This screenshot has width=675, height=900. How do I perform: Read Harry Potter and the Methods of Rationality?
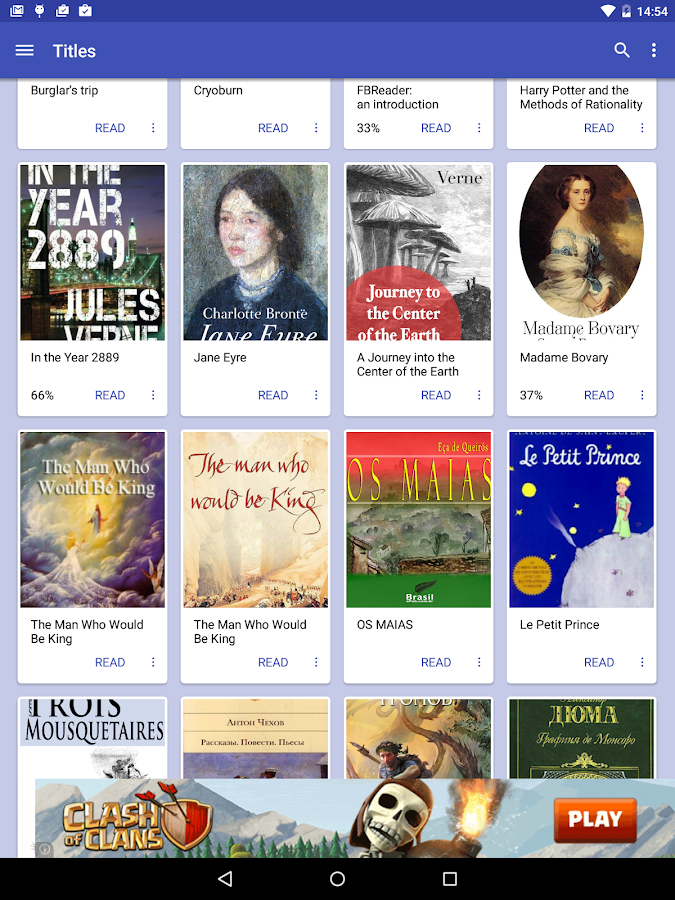[599, 128]
